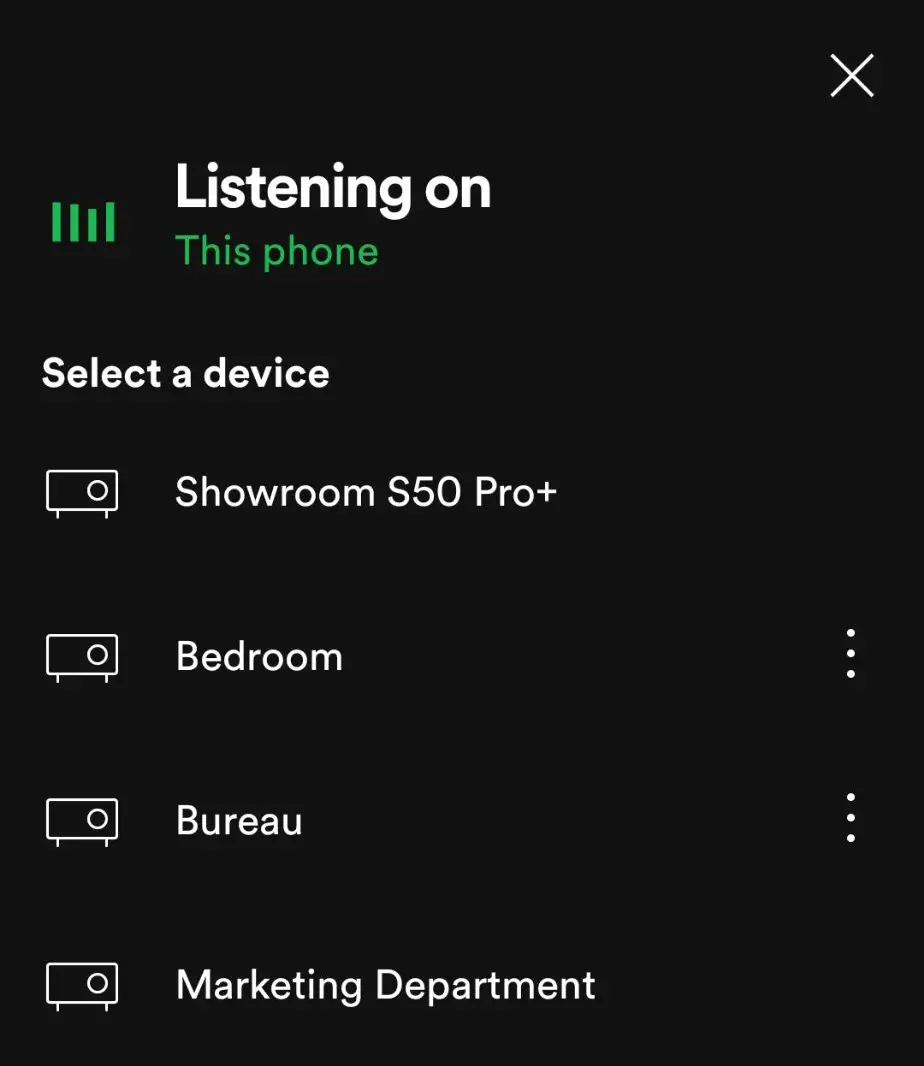The width and height of the screenshot is (924, 1066).
Task: Connect to the Marketing Department device
Action: tap(384, 985)
